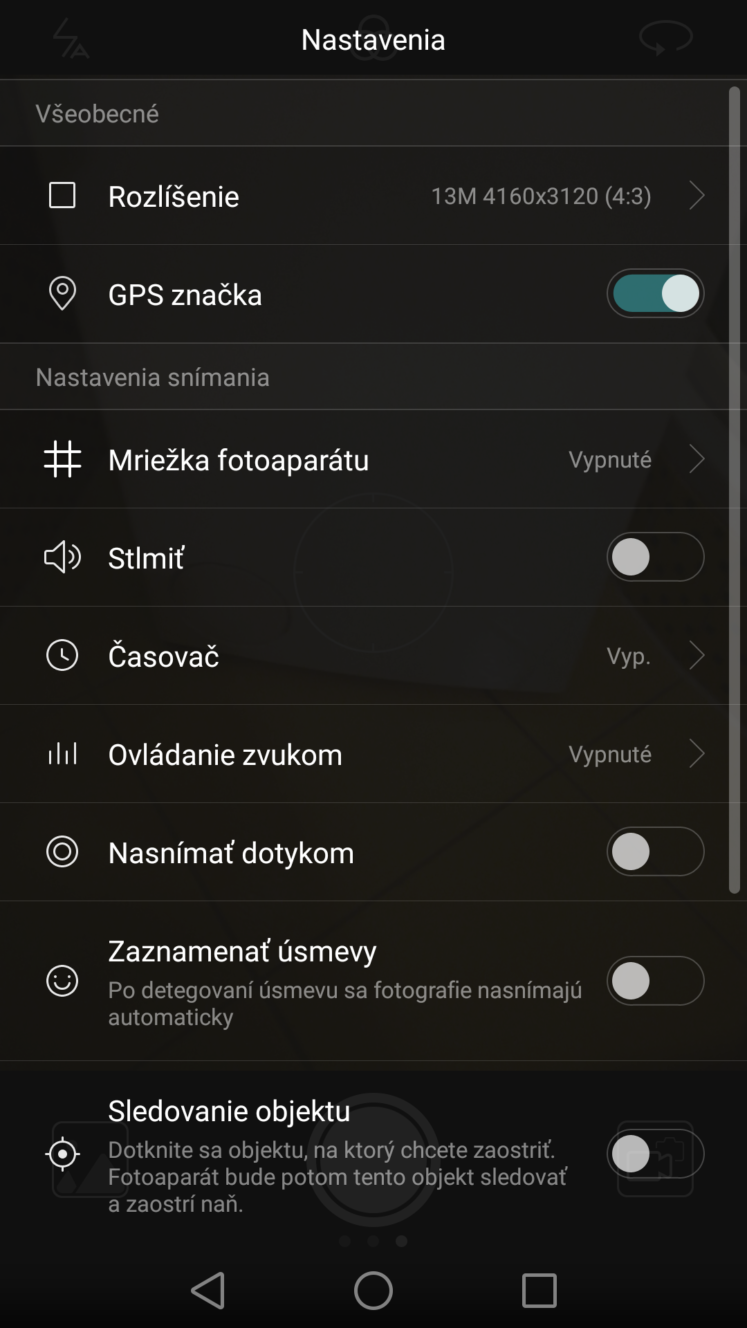Enable the Stlmiť mute switch

click(x=655, y=557)
